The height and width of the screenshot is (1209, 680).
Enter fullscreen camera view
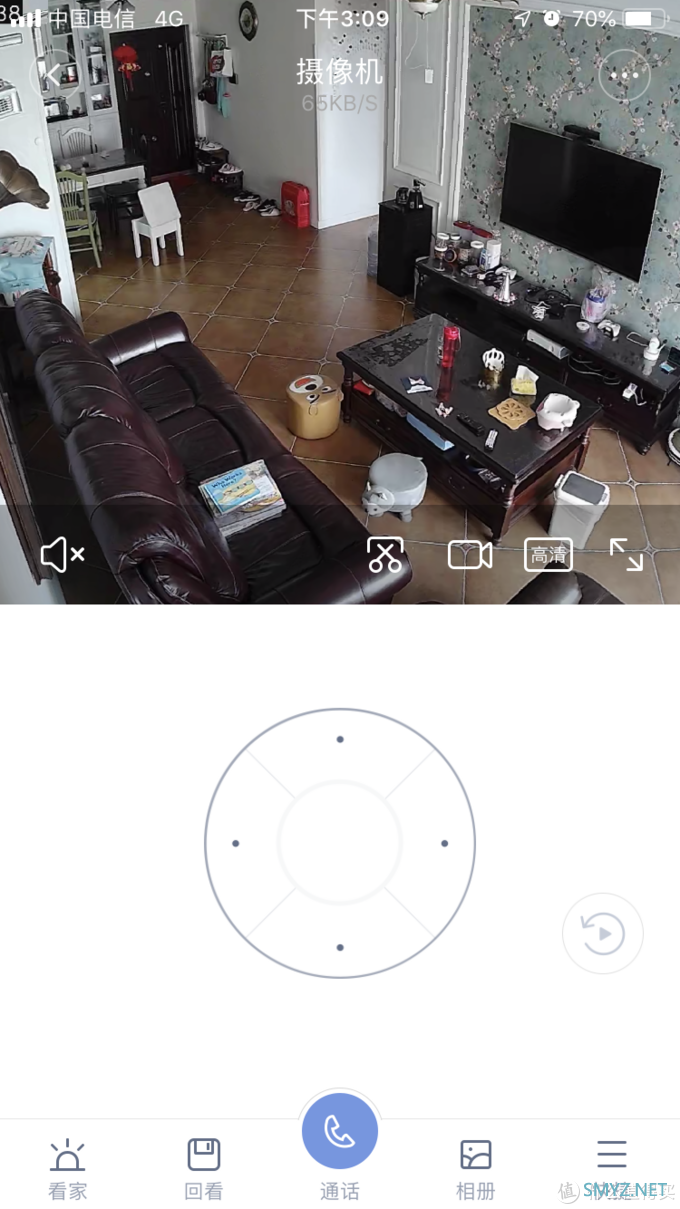(x=627, y=554)
